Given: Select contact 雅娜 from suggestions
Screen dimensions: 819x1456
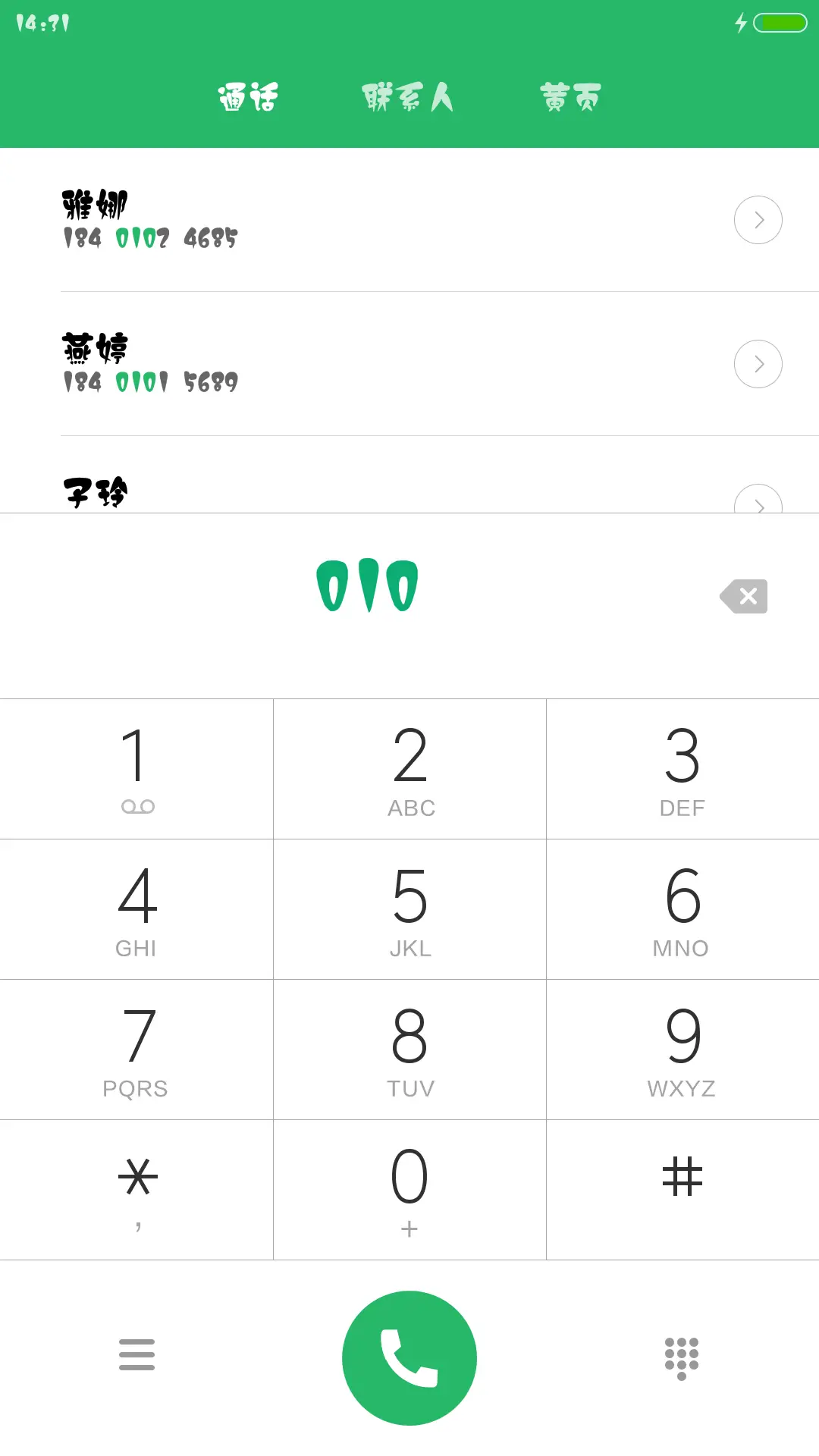Looking at the screenshot, I should pos(303,220).
